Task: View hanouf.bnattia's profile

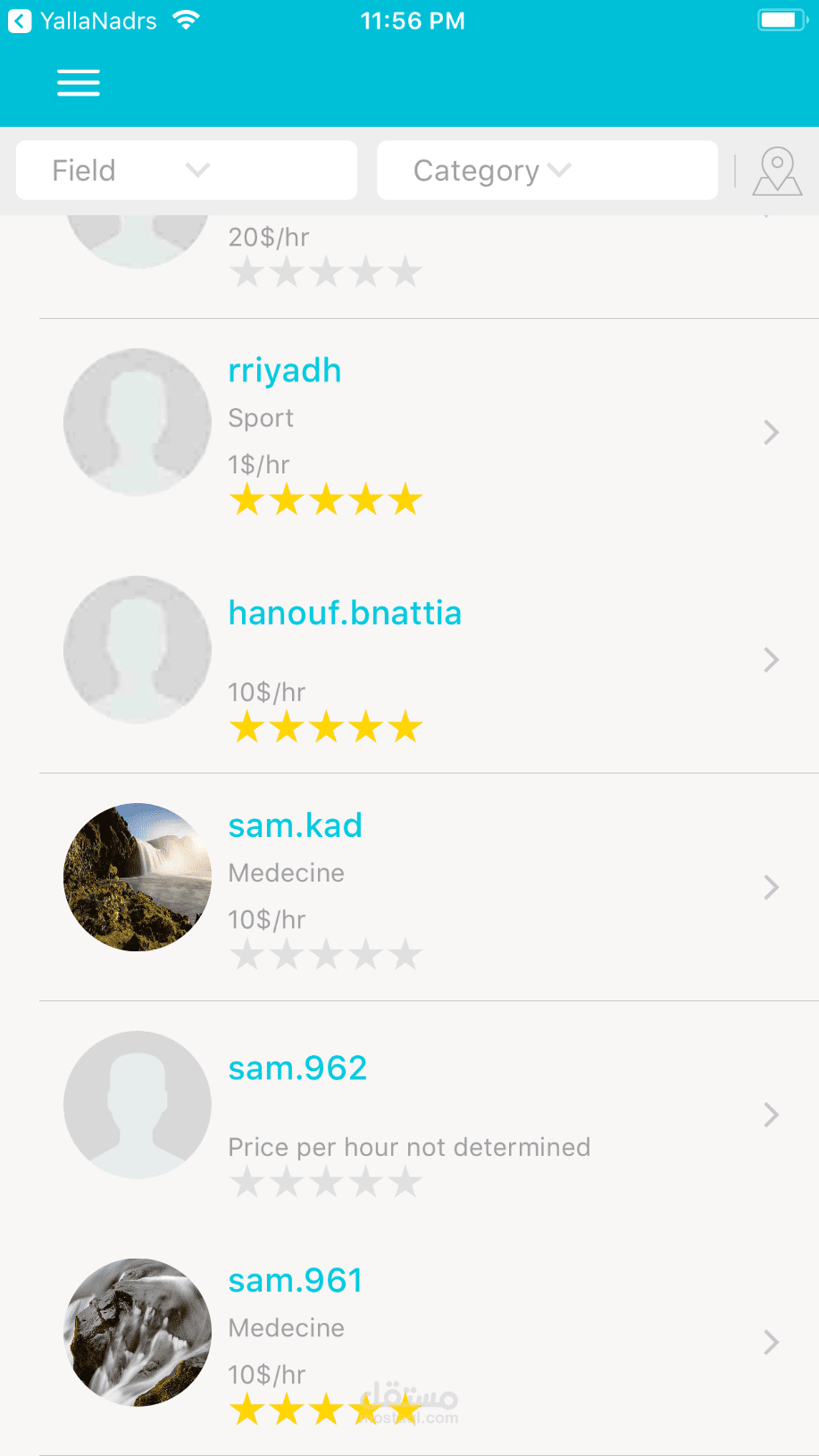Action: 345,614
